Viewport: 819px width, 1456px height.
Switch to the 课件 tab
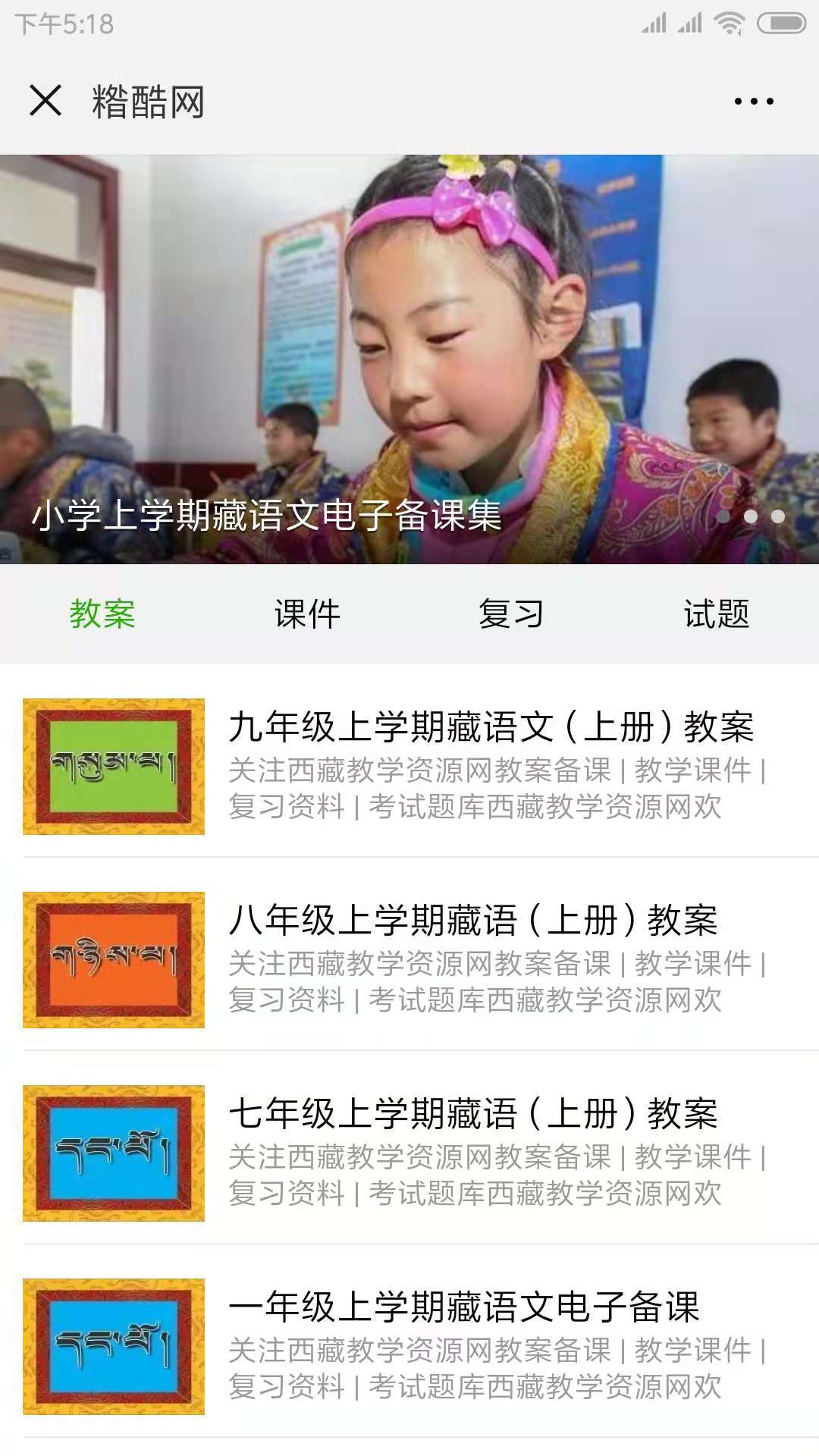(x=307, y=614)
